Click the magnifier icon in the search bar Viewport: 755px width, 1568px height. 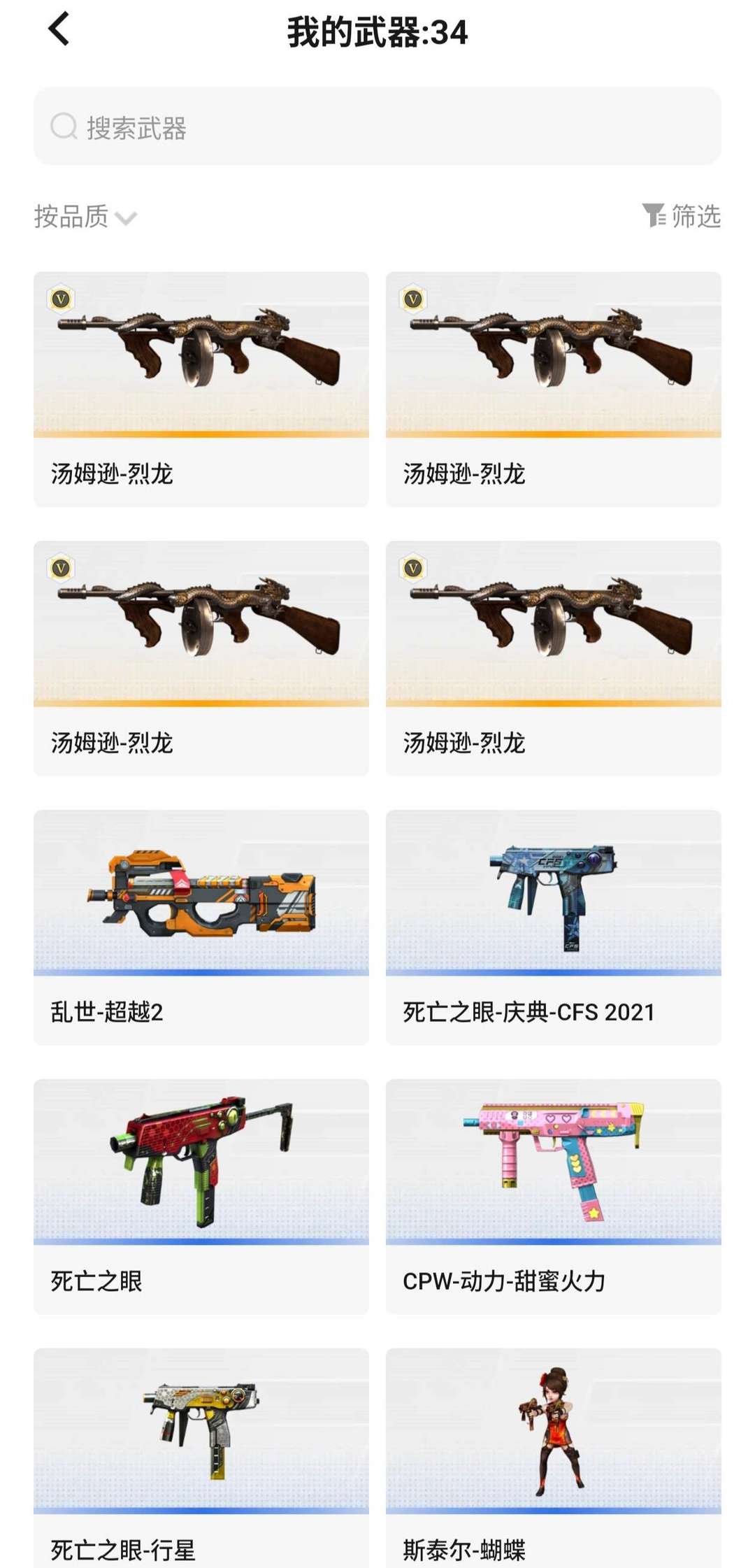click(x=64, y=127)
